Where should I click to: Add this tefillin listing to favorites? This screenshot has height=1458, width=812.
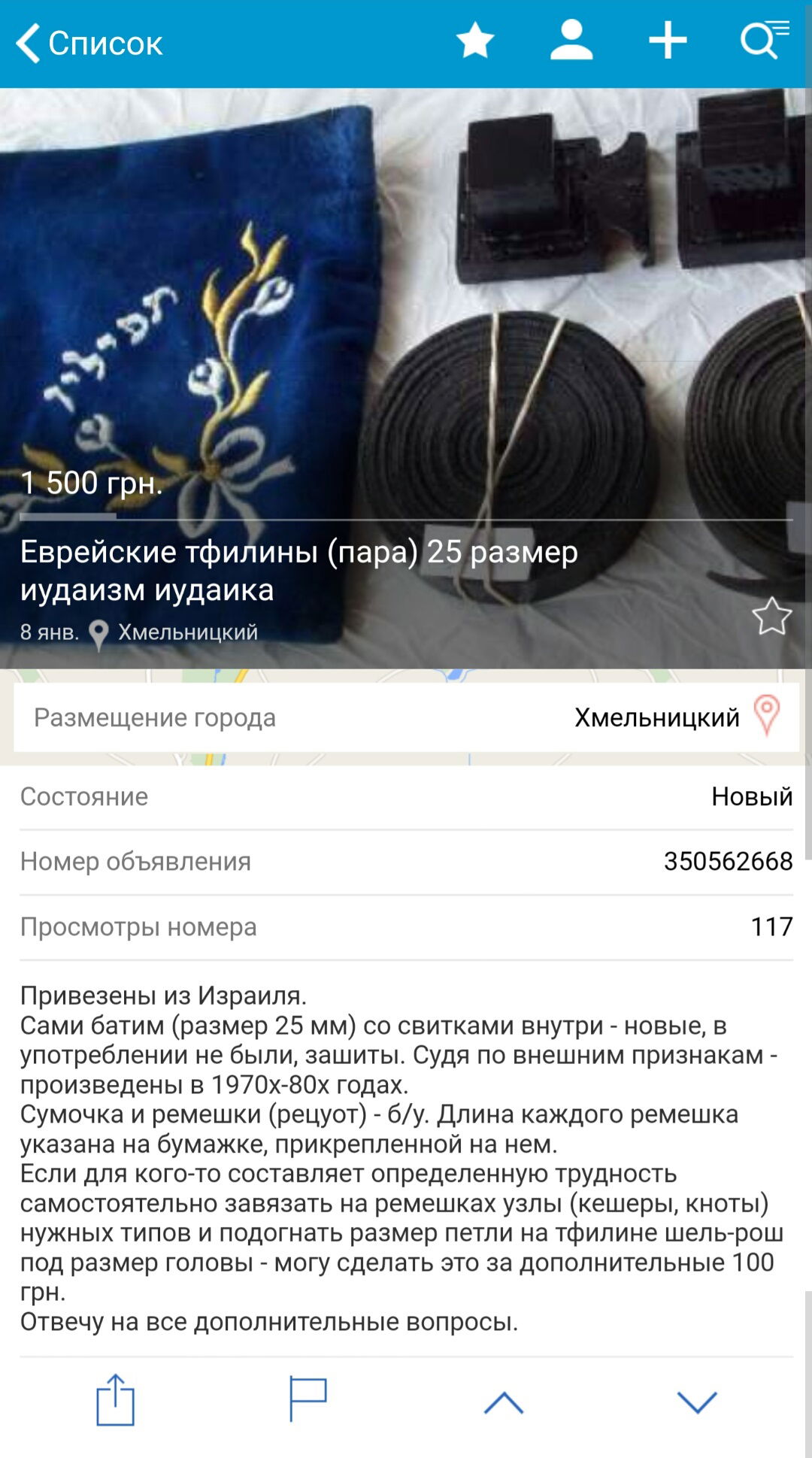(771, 617)
